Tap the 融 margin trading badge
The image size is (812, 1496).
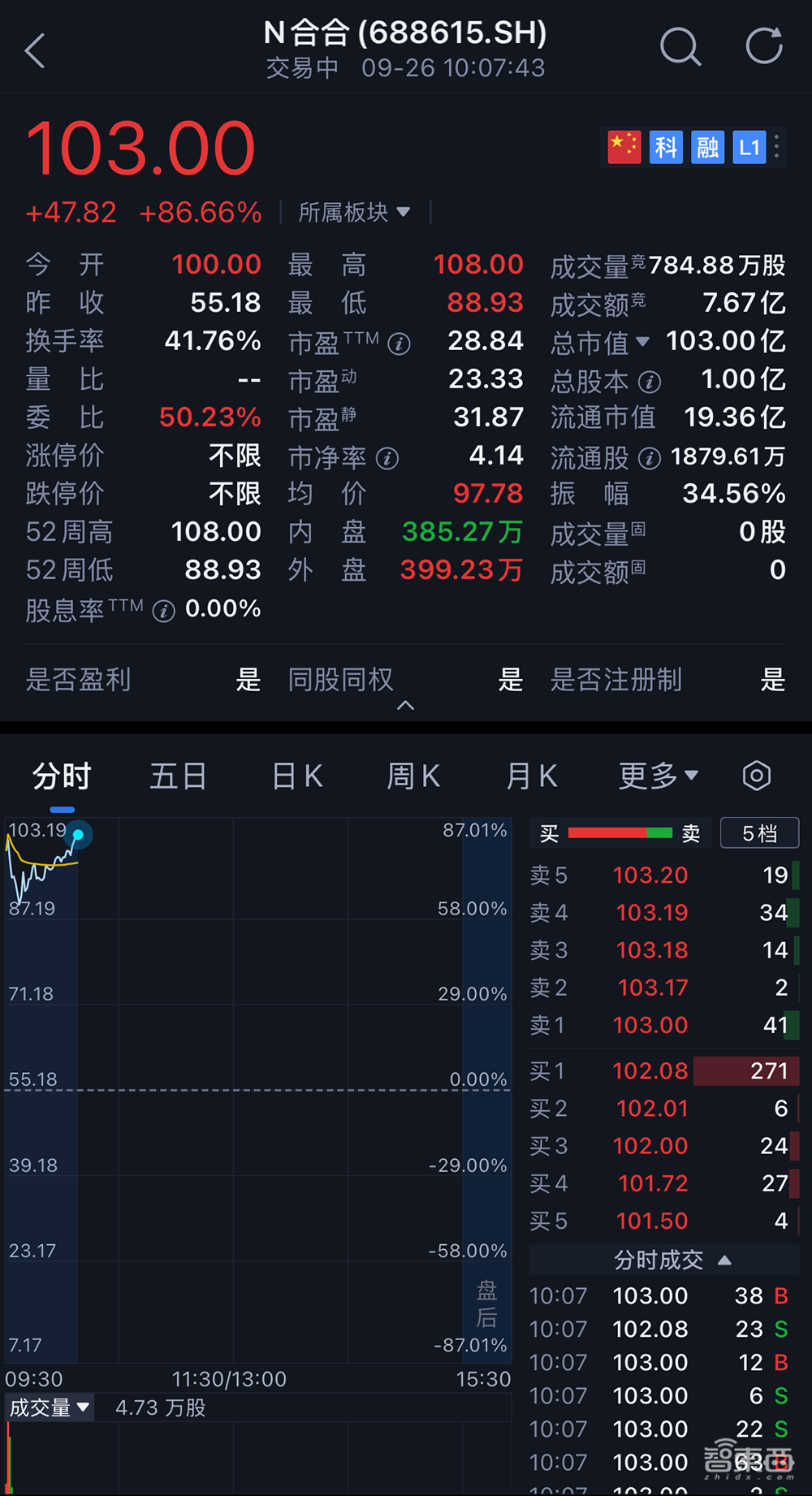(706, 147)
